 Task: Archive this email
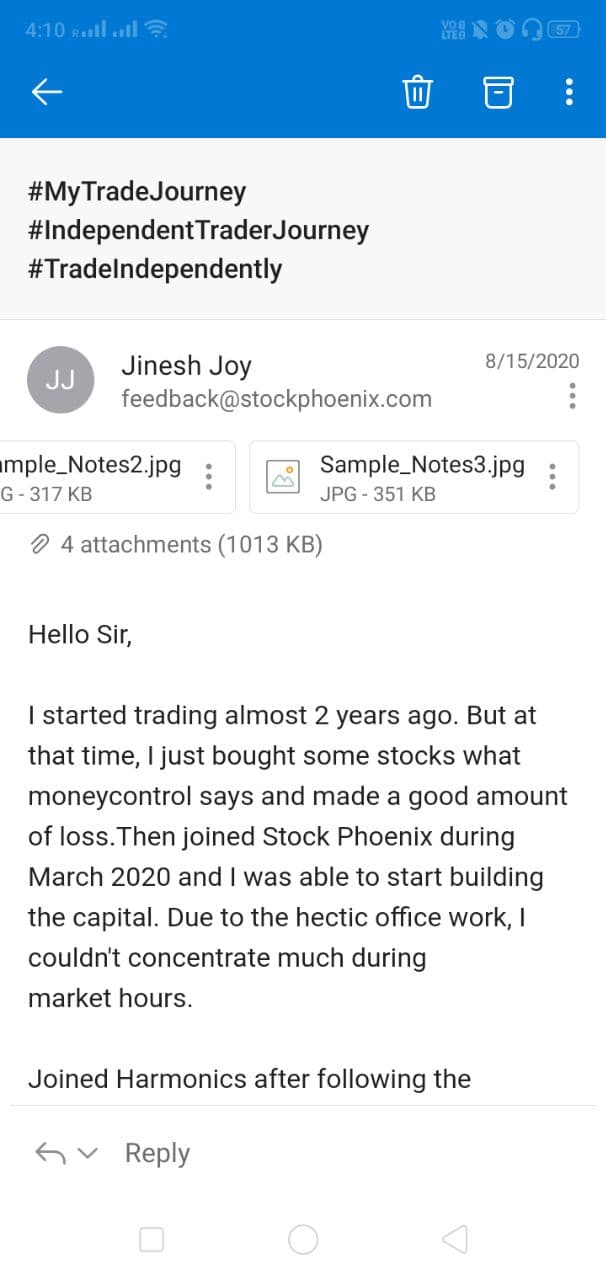click(498, 93)
